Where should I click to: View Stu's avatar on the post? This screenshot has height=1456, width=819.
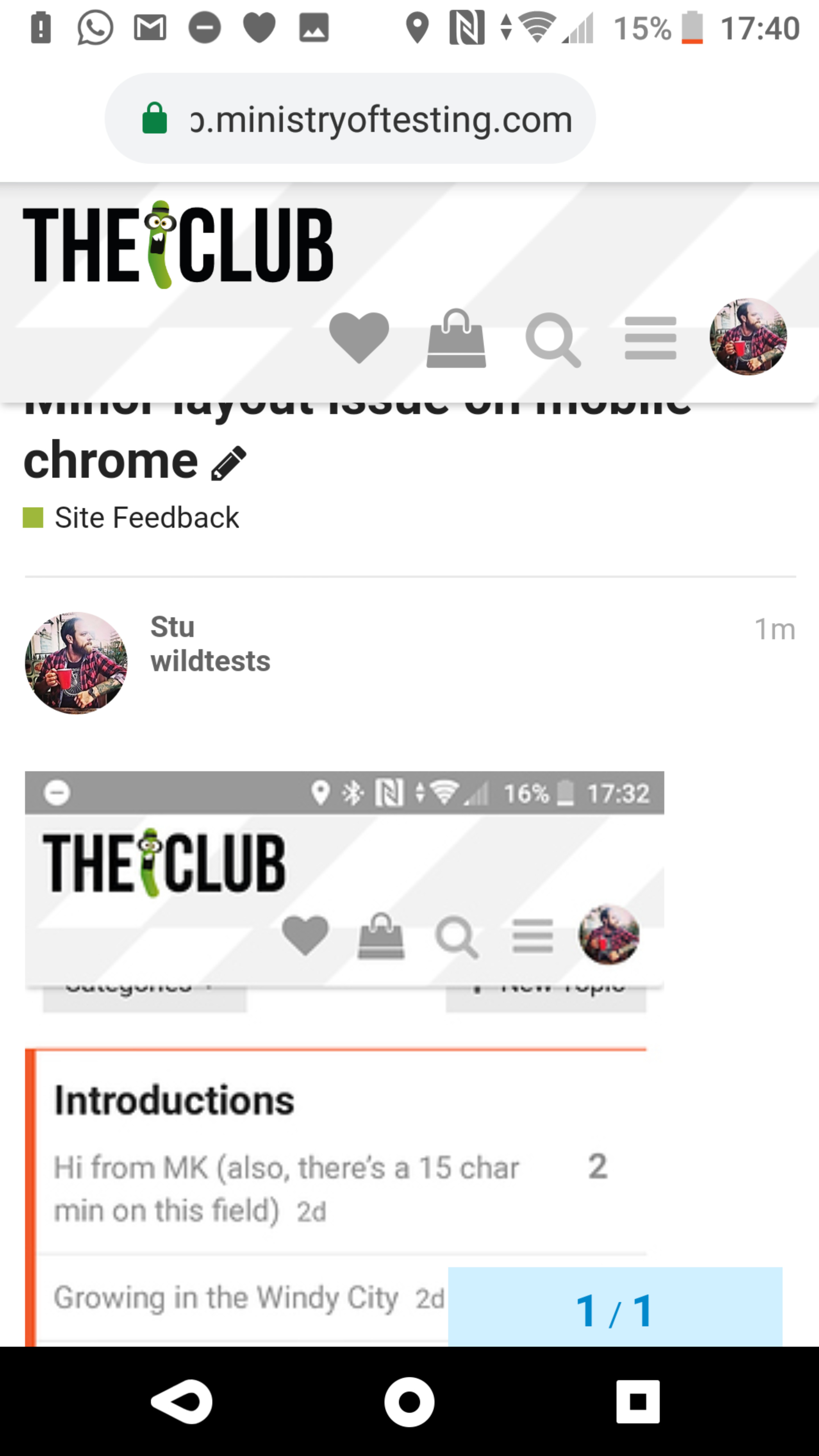tap(76, 662)
